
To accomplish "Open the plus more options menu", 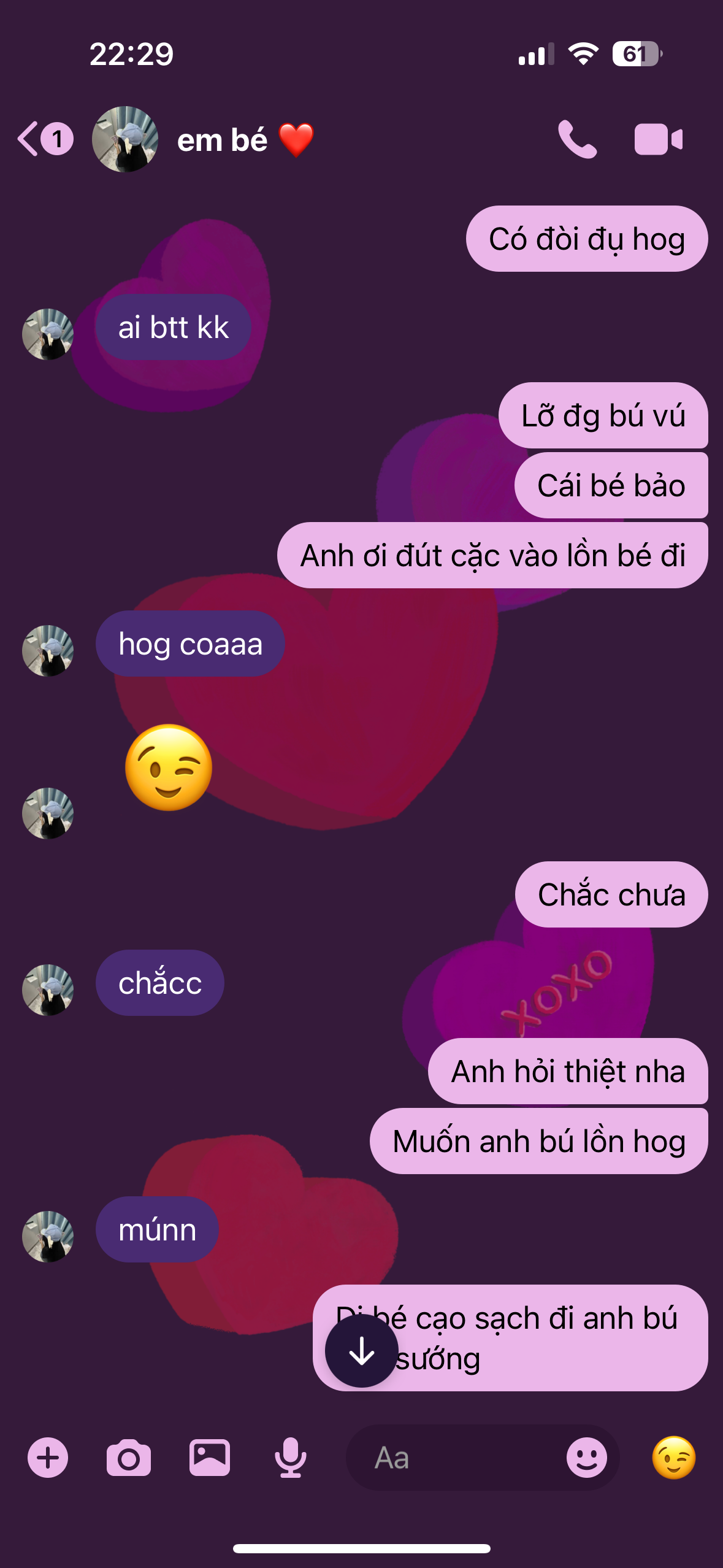I will [48, 1458].
